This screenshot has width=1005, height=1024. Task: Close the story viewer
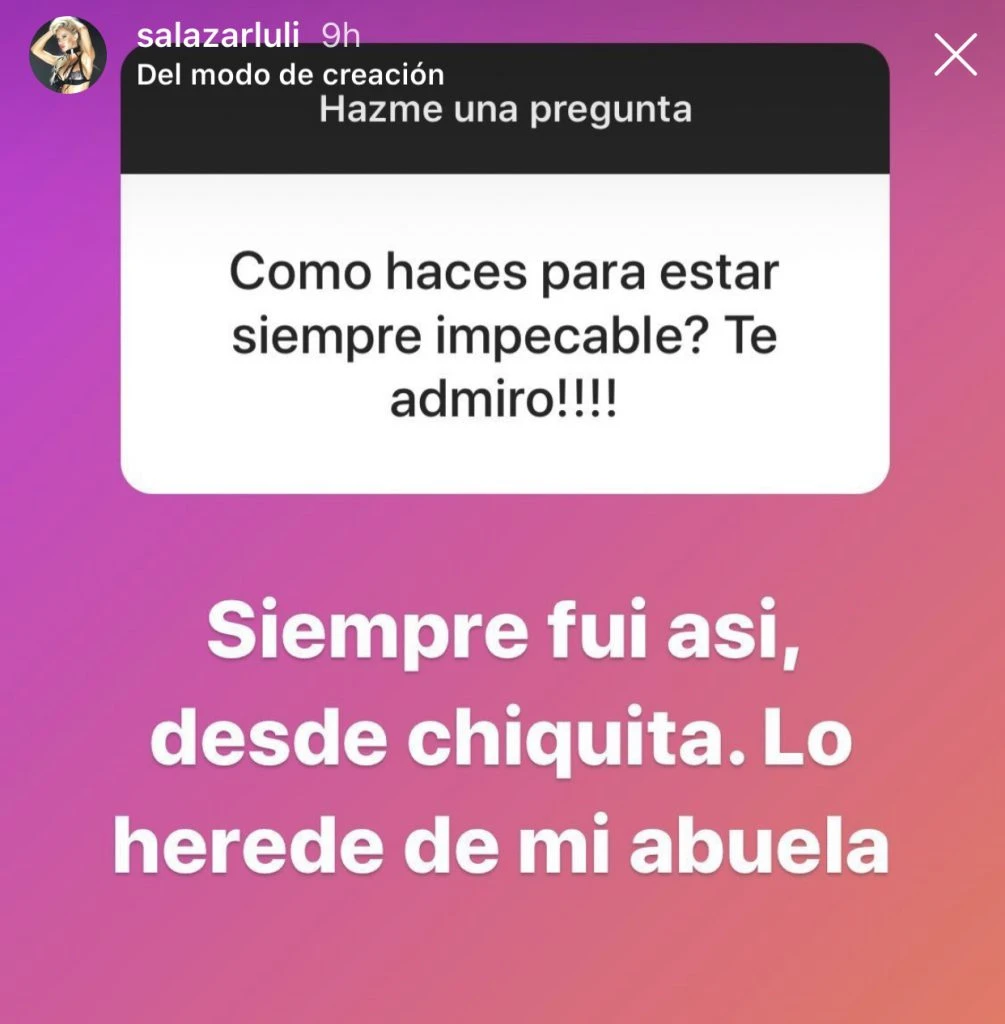(955, 54)
